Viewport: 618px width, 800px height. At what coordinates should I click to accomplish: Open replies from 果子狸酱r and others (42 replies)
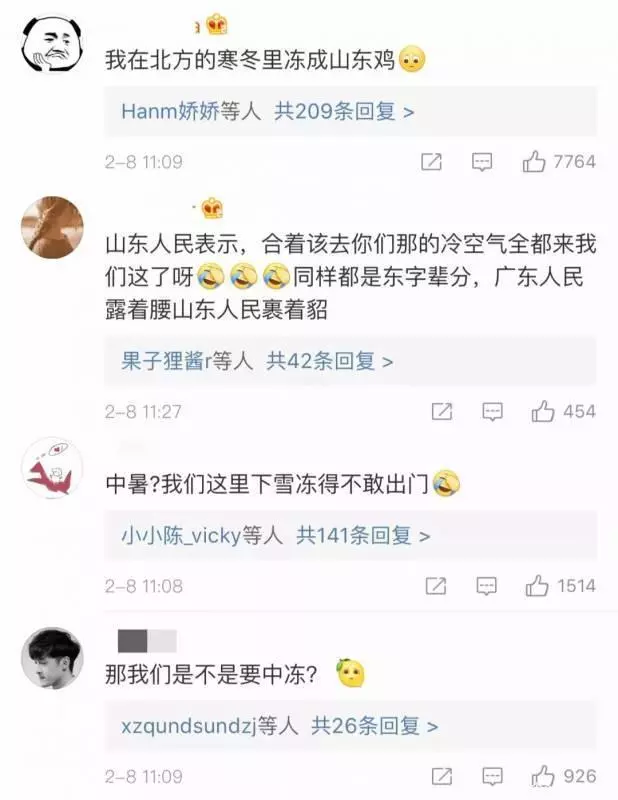coord(250,361)
